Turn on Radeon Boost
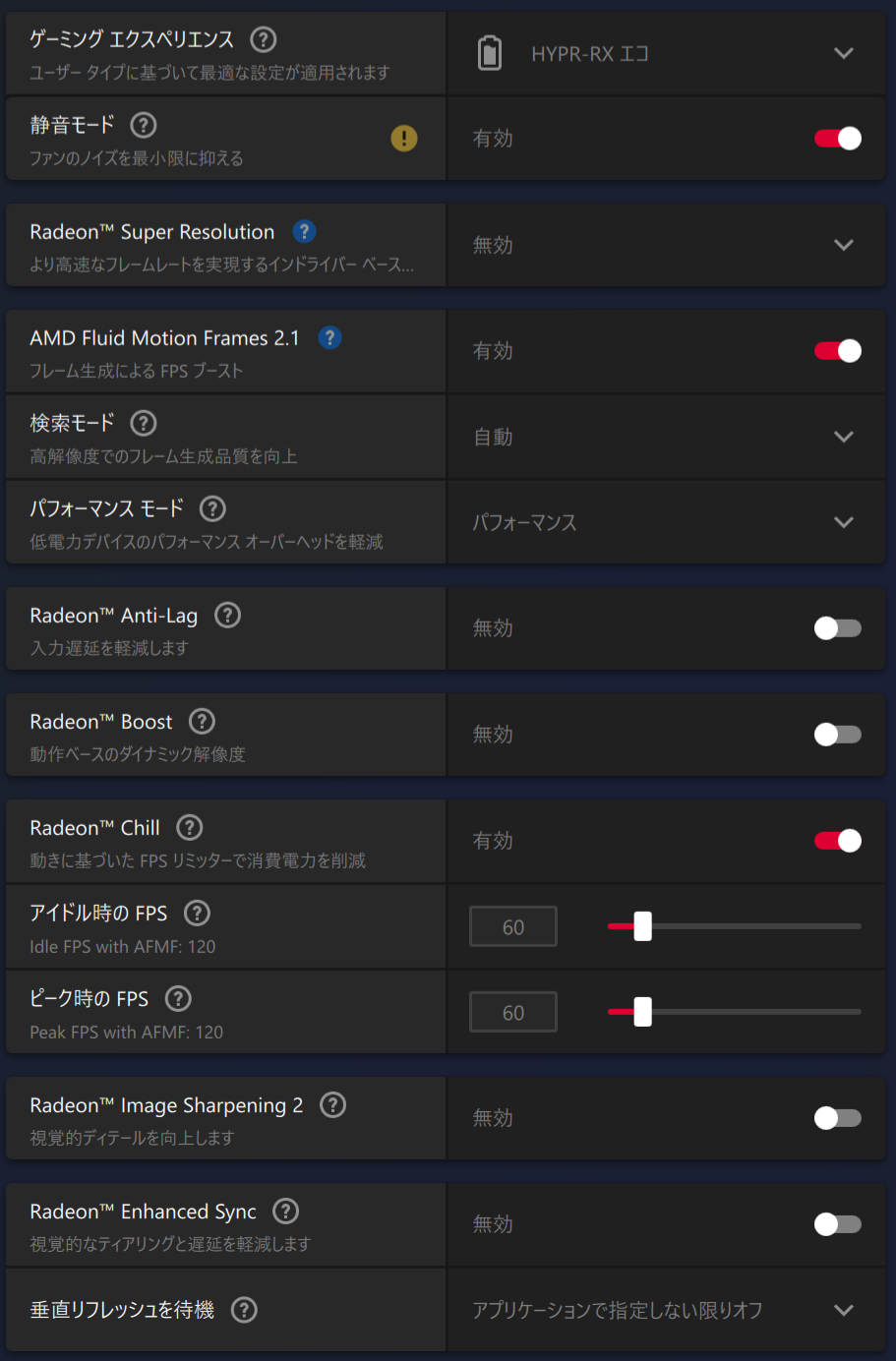The width and height of the screenshot is (896, 1361). point(837,735)
